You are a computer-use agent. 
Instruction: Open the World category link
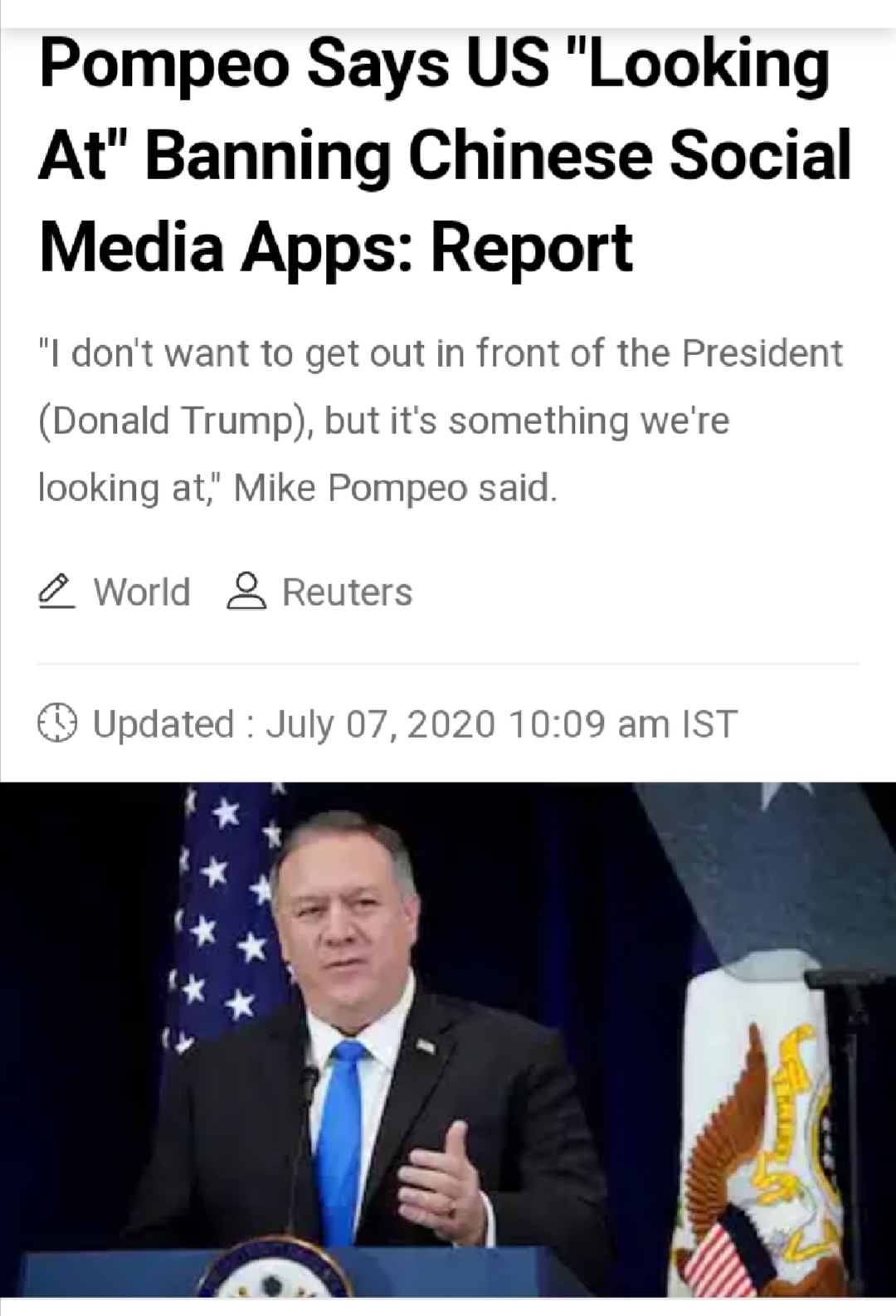pyautogui.click(x=141, y=592)
